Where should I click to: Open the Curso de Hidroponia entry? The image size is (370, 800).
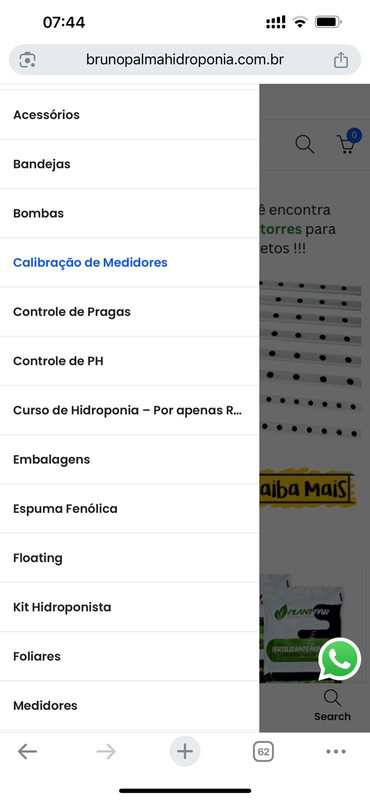click(x=129, y=410)
